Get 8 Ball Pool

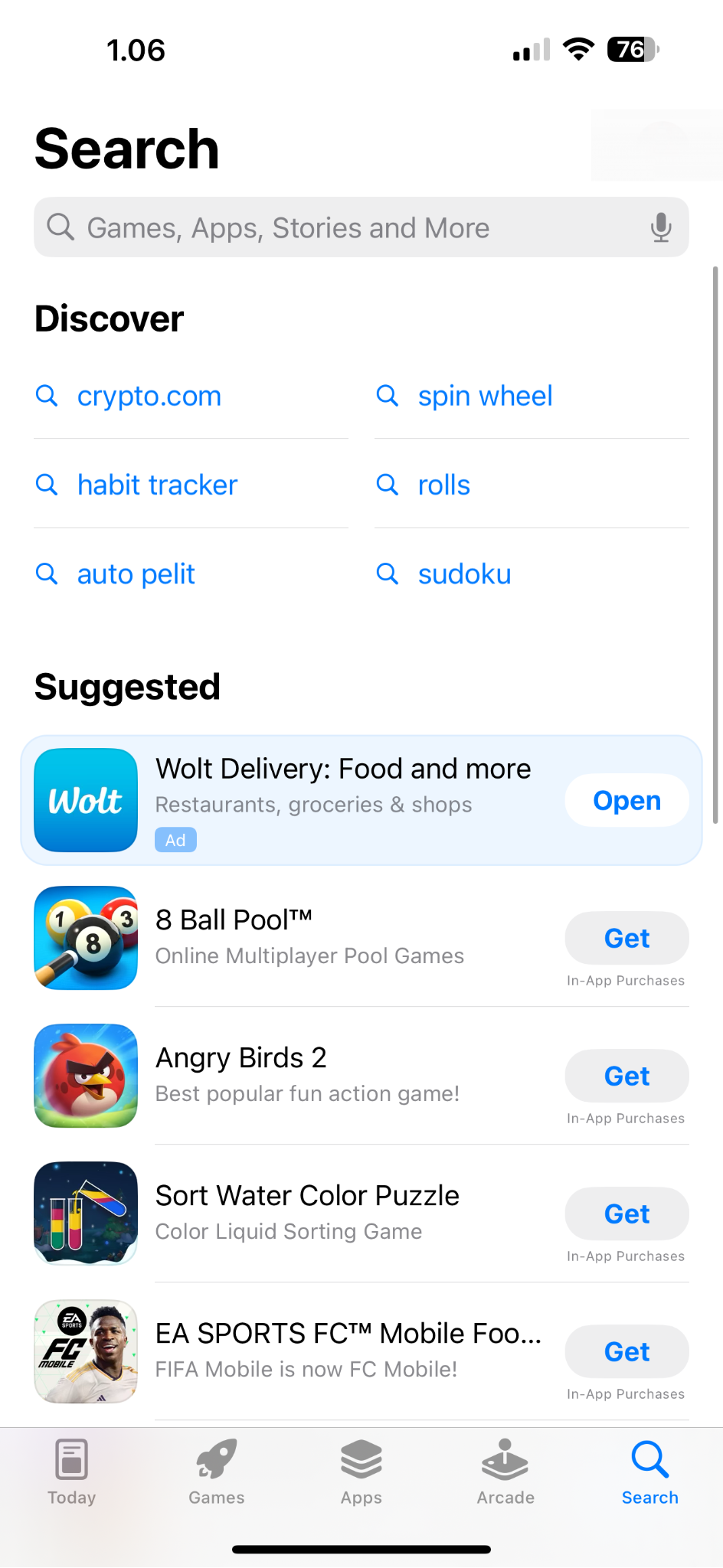(626, 938)
